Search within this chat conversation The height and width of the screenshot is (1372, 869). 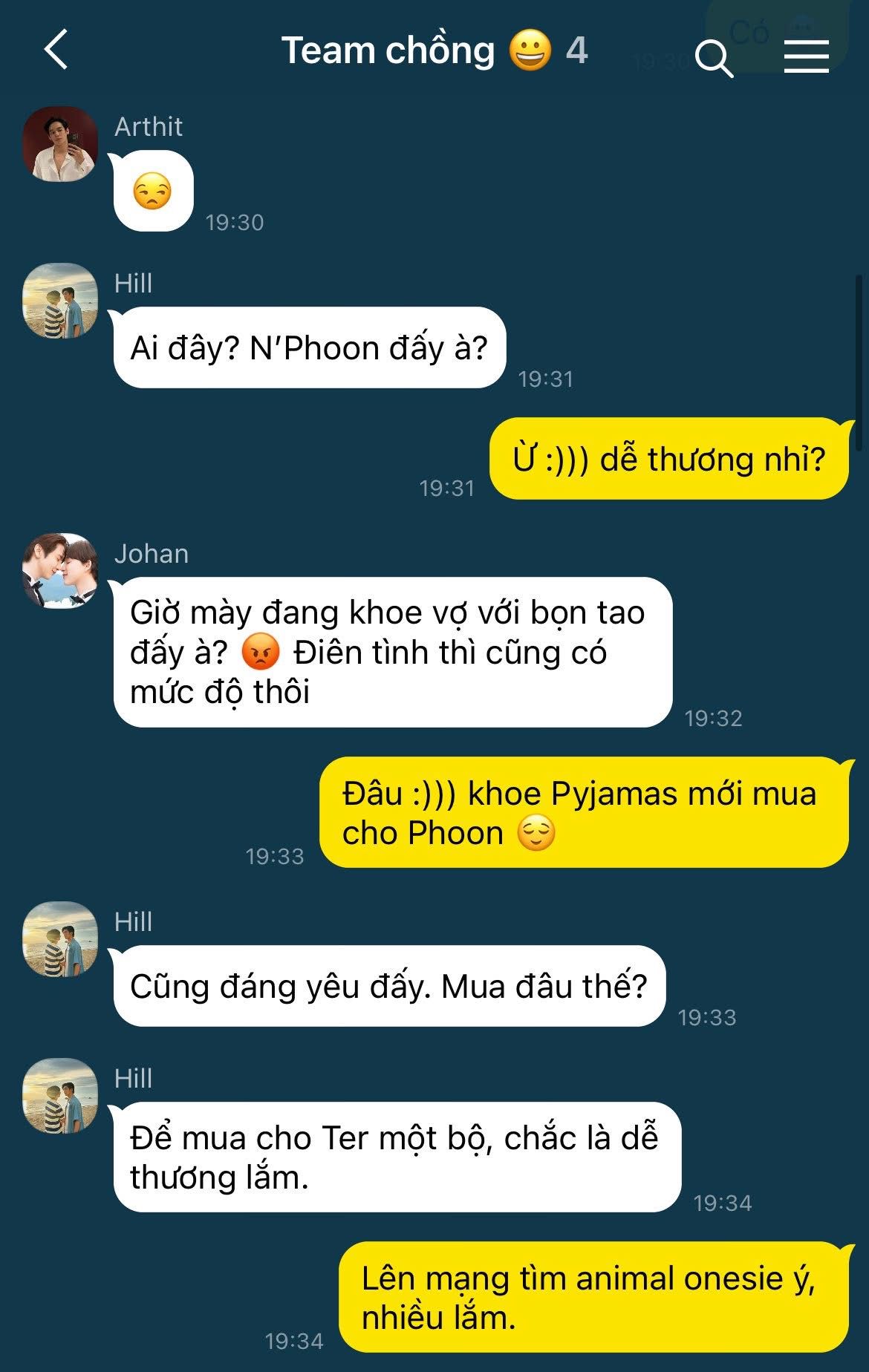713,56
